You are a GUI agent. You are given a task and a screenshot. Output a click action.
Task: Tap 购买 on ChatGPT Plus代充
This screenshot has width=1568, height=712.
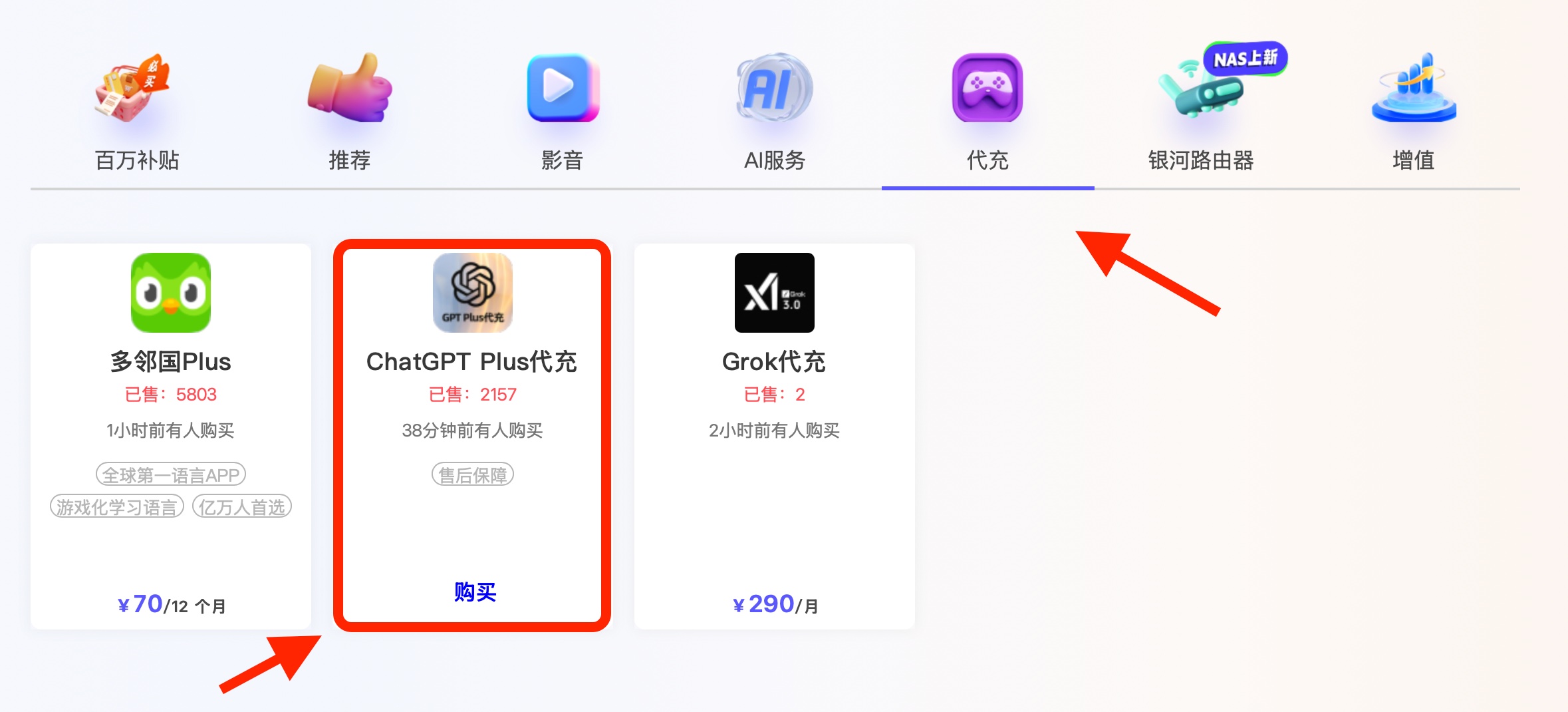tap(475, 592)
